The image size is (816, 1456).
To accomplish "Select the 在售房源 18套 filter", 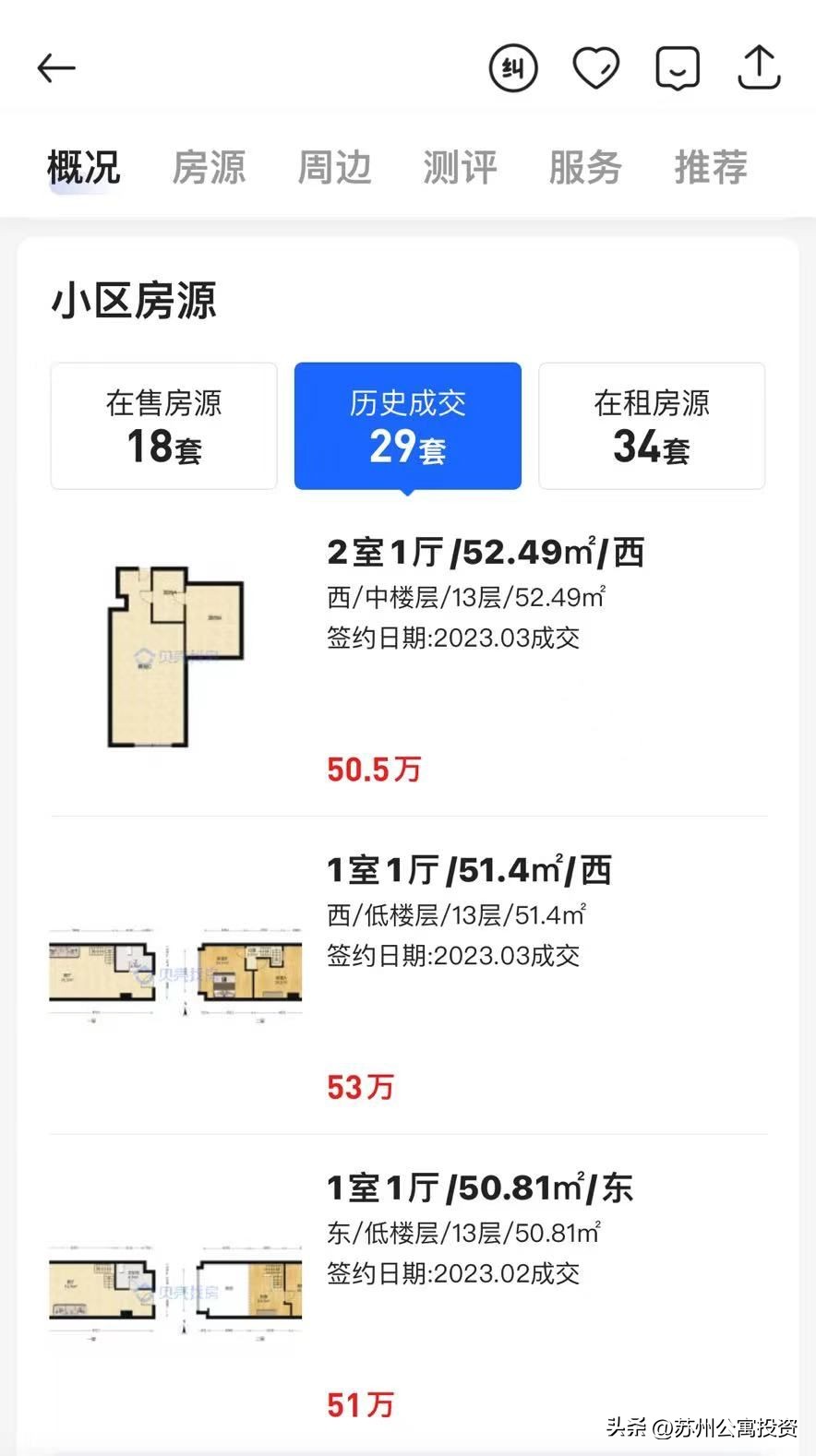I will (163, 425).
